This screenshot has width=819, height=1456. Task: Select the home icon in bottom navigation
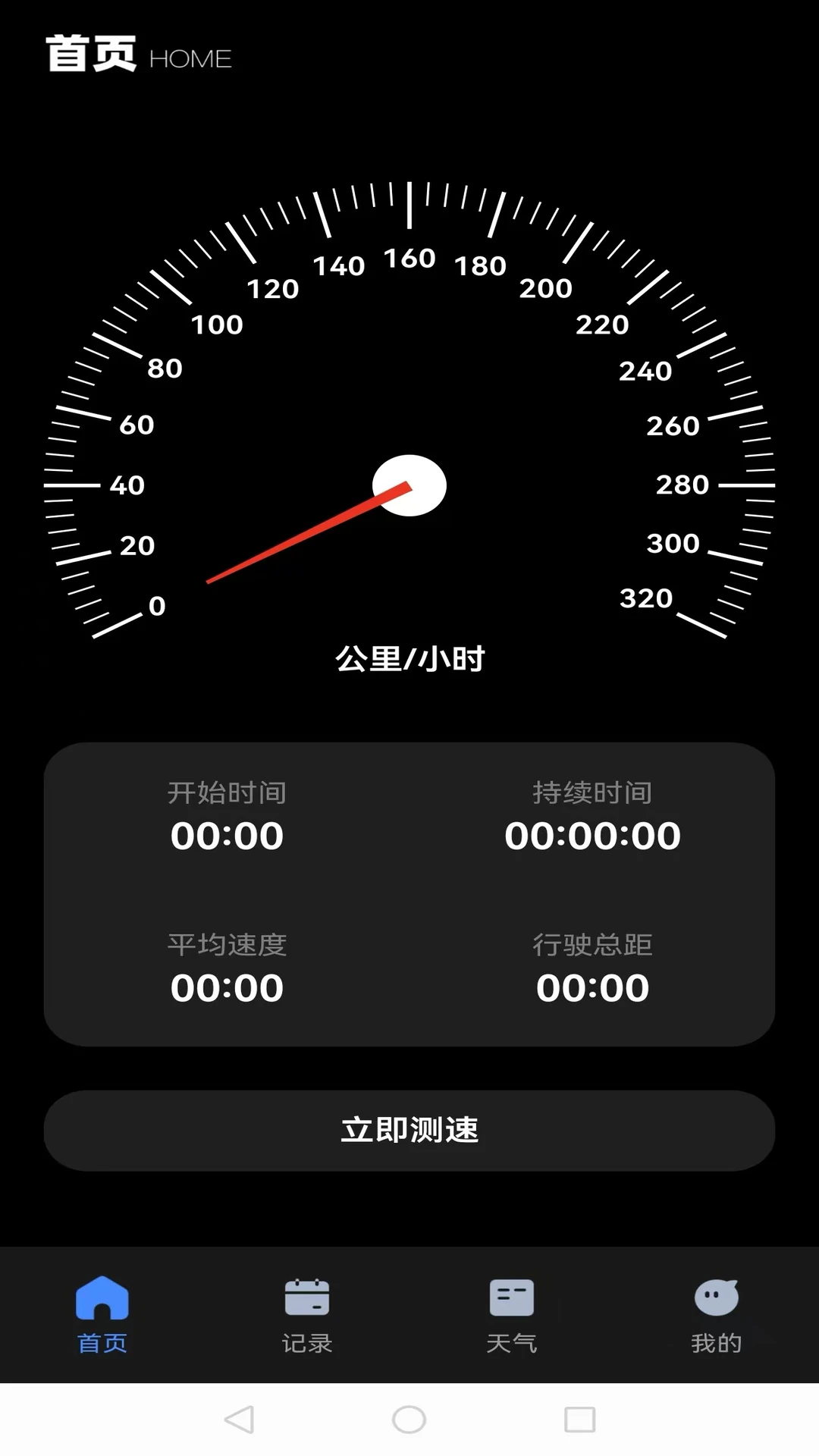tap(102, 1297)
